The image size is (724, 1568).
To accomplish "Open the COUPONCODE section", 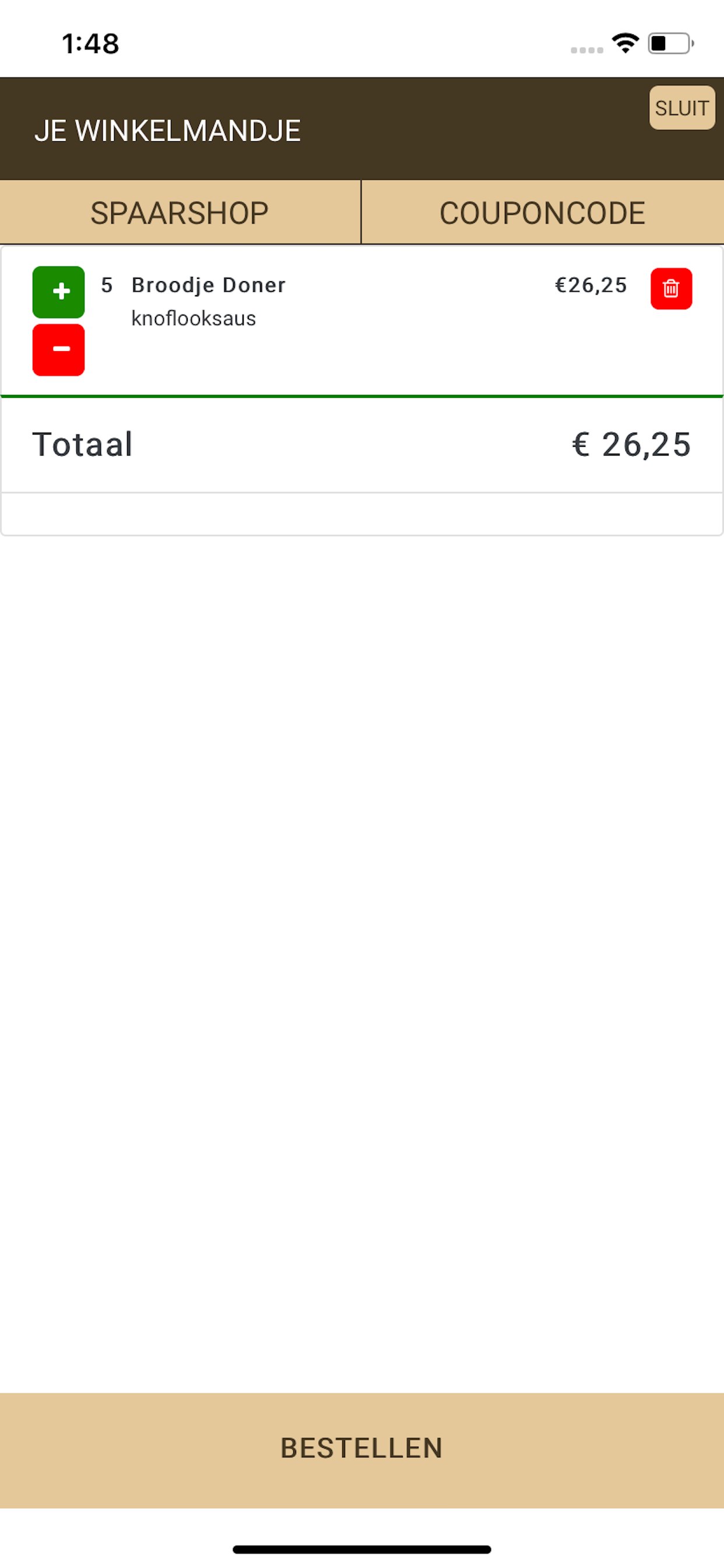I will [543, 212].
